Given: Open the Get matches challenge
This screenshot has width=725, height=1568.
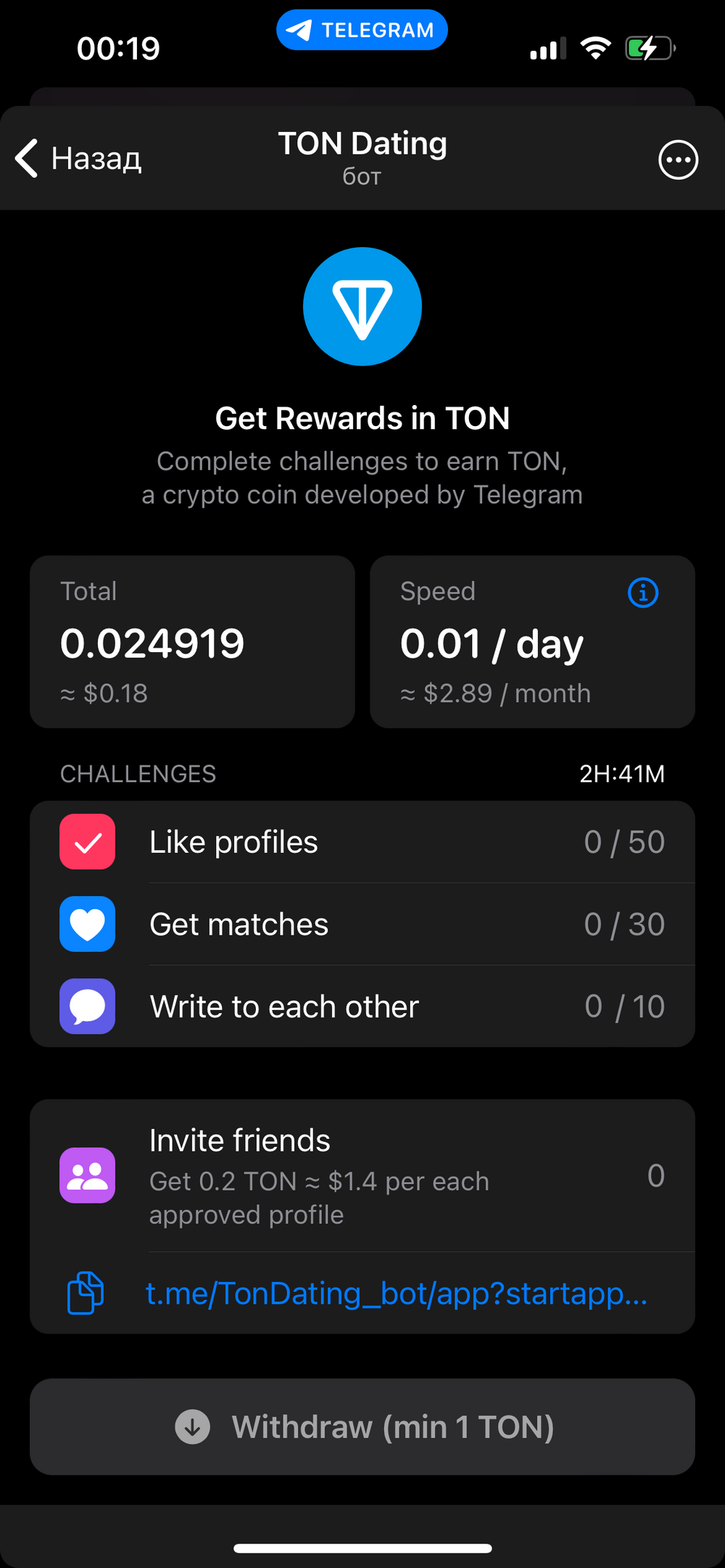Looking at the screenshot, I should [362, 924].
